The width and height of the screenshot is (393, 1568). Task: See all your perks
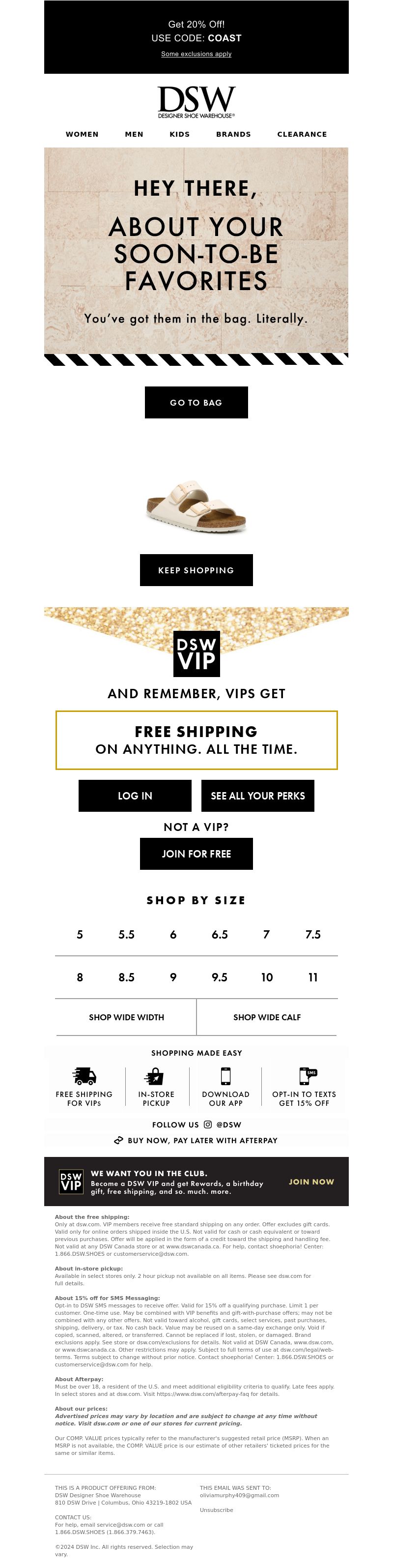coord(257,796)
